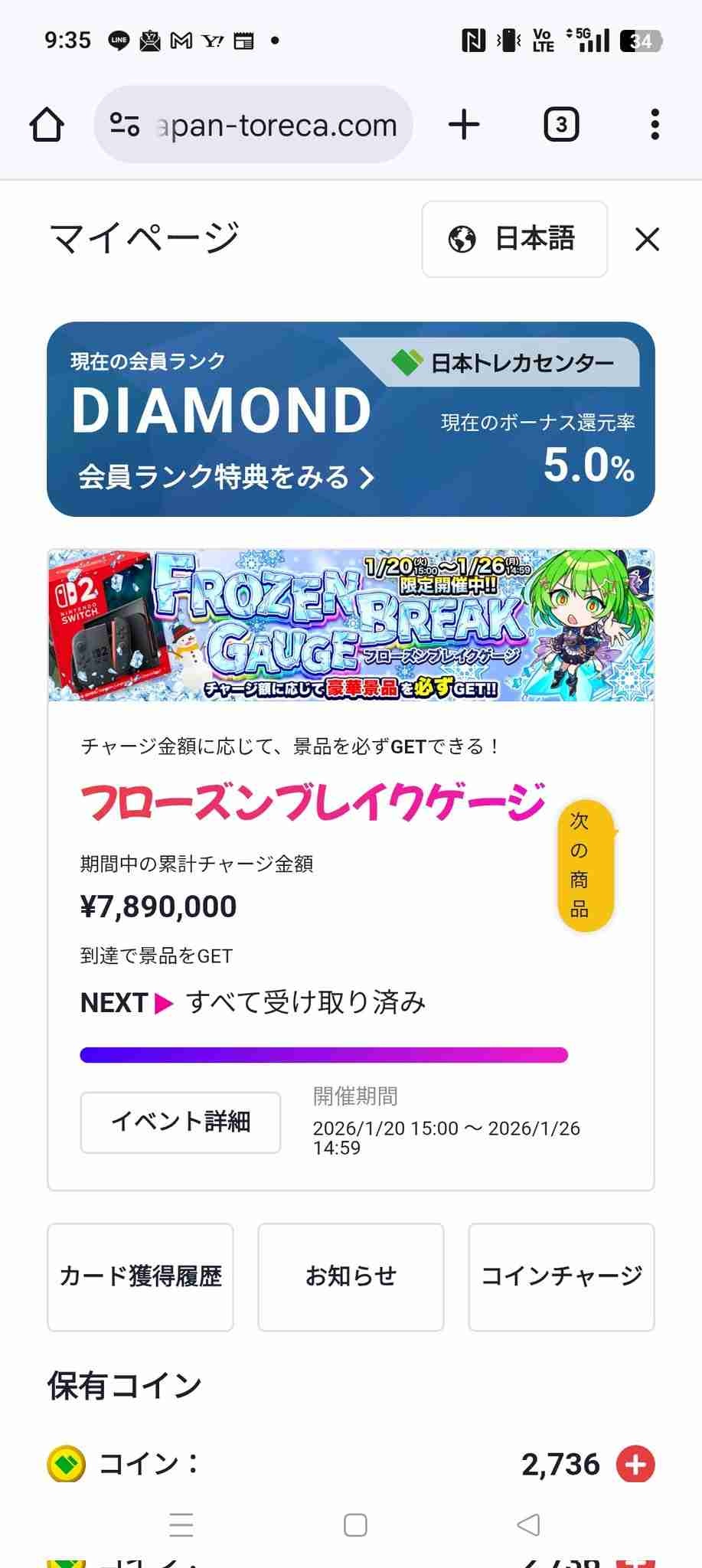Go to the browser home page
The height and width of the screenshot is (1568, 702).
(x=47, y=125)
